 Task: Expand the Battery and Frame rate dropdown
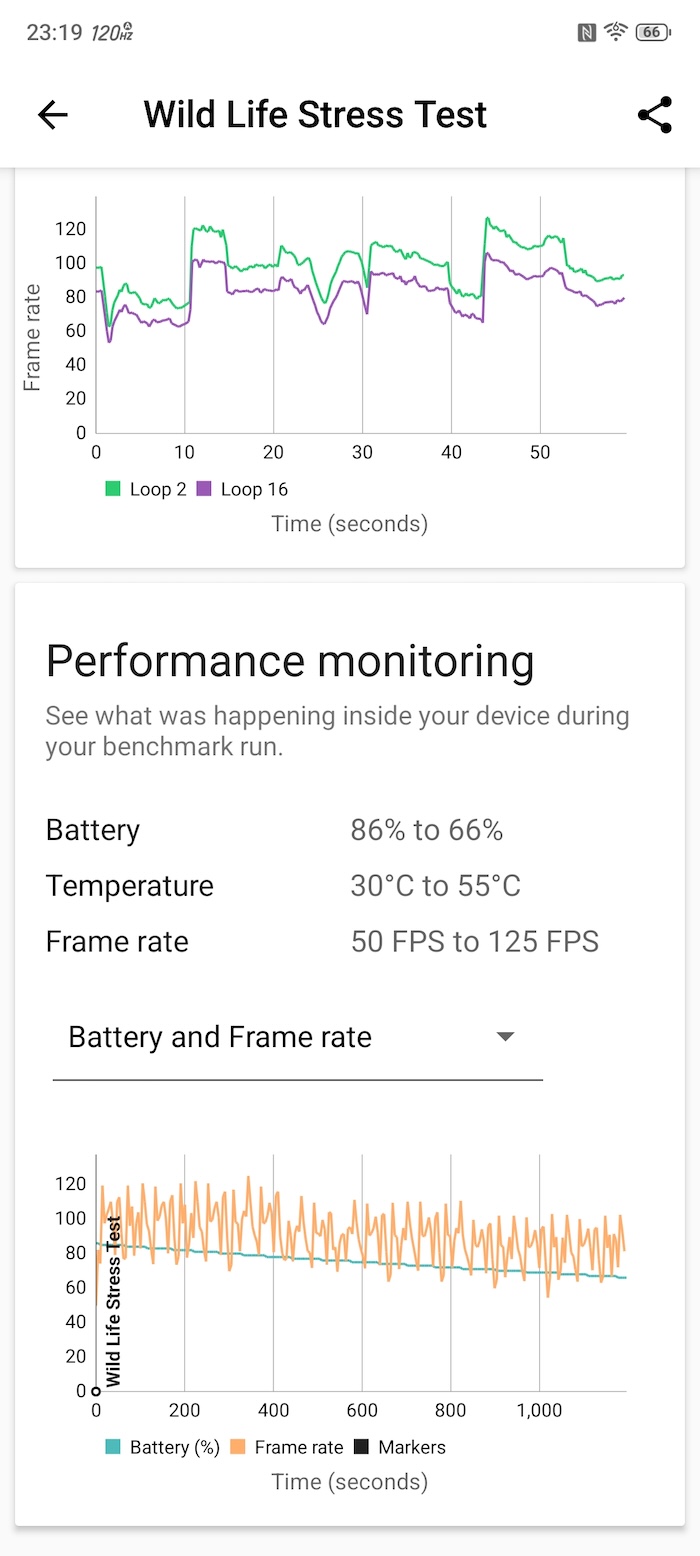tap(297, 1038)
